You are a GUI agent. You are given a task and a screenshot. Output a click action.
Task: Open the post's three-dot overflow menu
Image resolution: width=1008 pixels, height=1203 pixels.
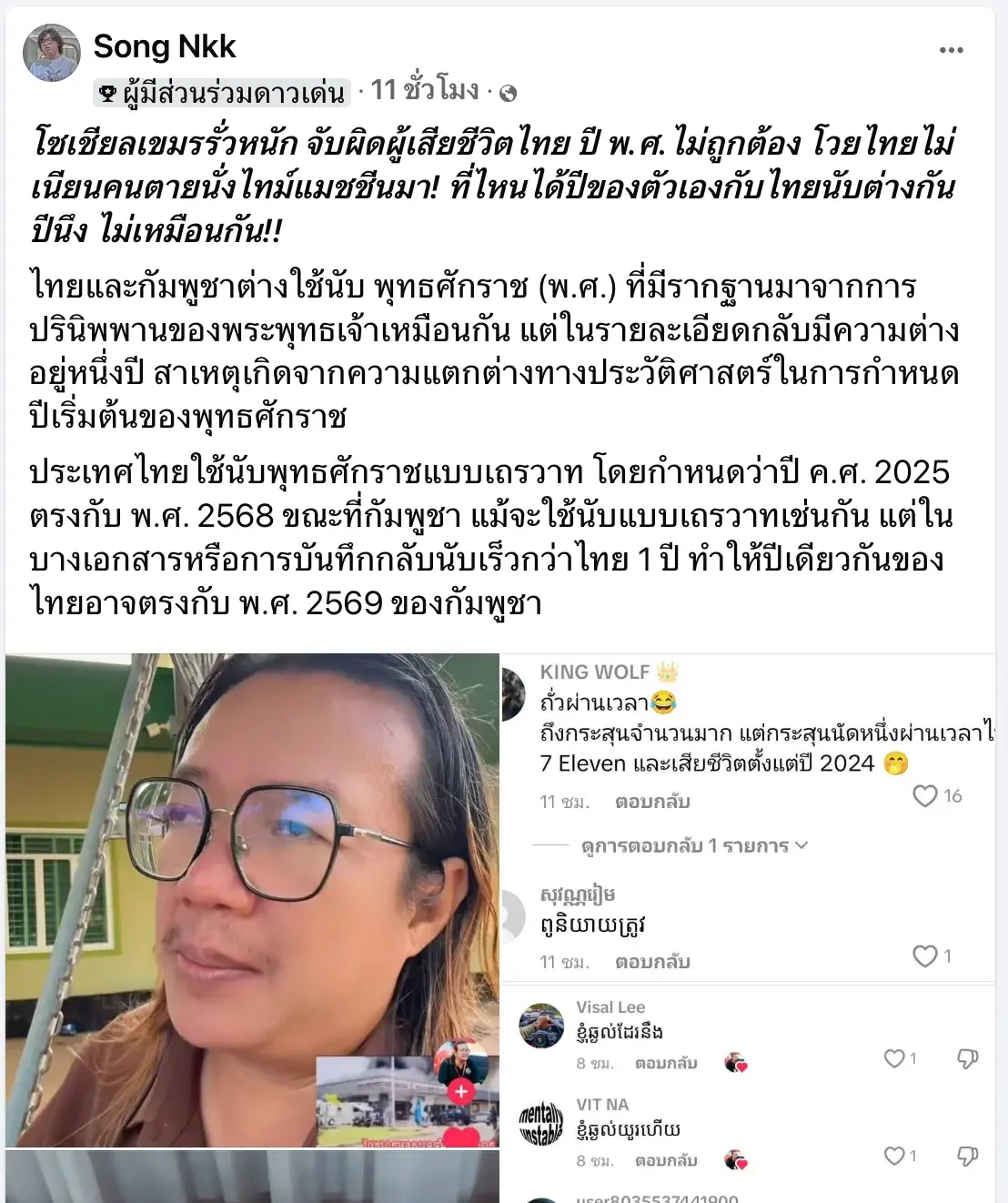pyautogui.click(x=951, y=51)
